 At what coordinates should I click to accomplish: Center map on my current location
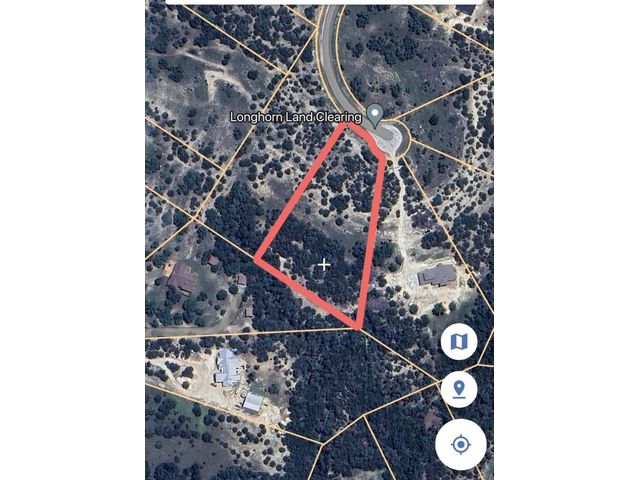click(460, 444)
